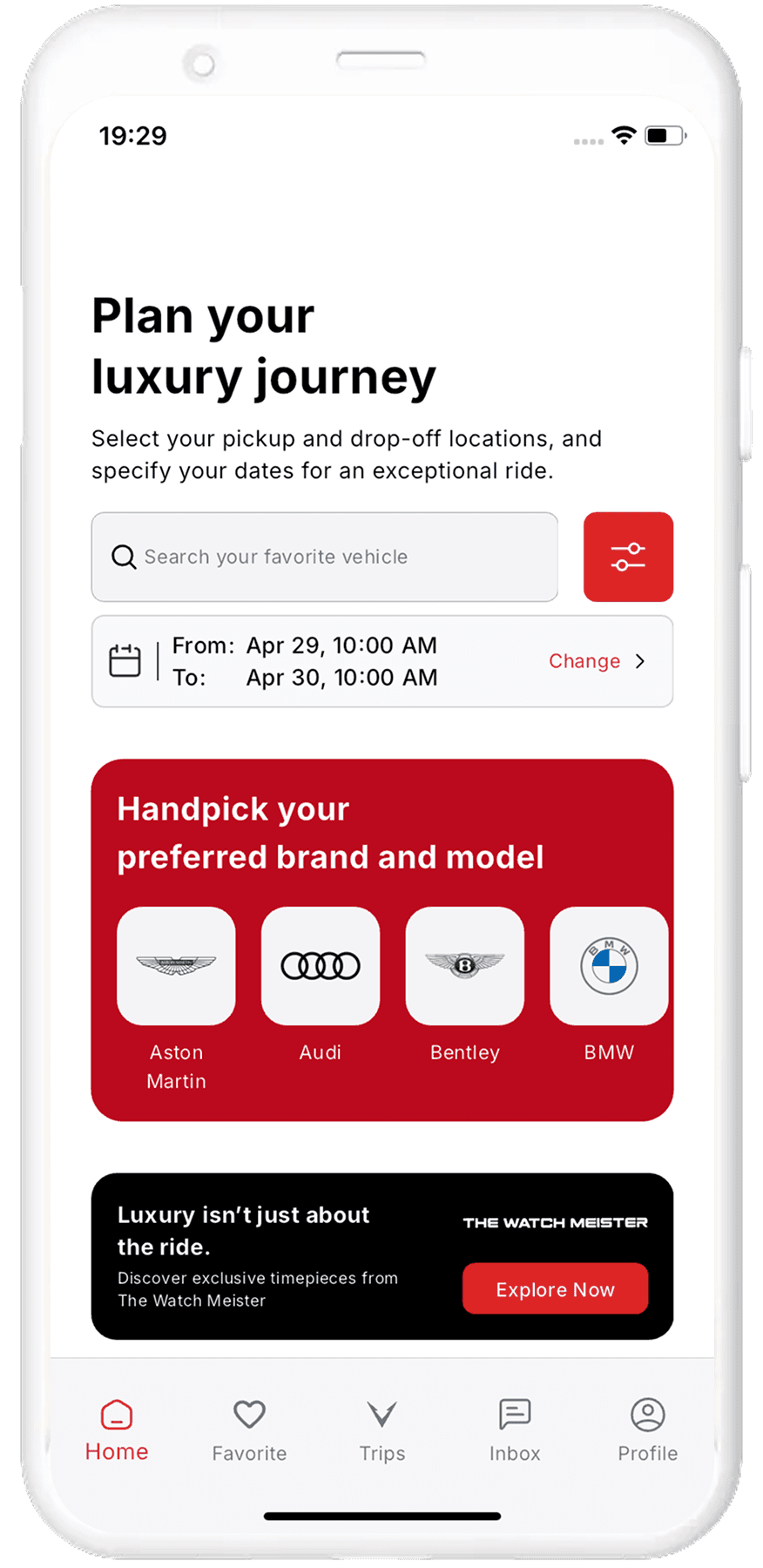Viewport: 763px width, 1568px height.
Task: Switch to the Favorite tab
Action: click(249, 1431)
